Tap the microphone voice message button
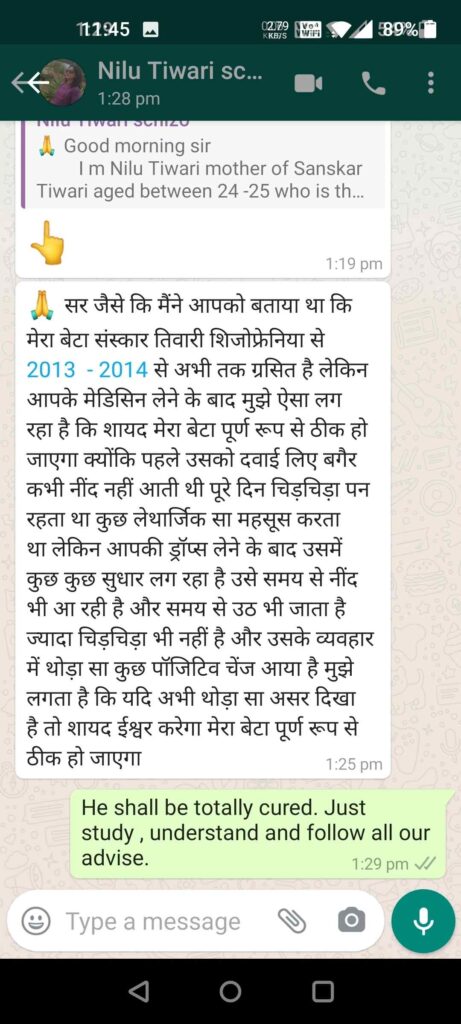The image size is (461, 1024). pyautogui.click(x=422, y=921)
